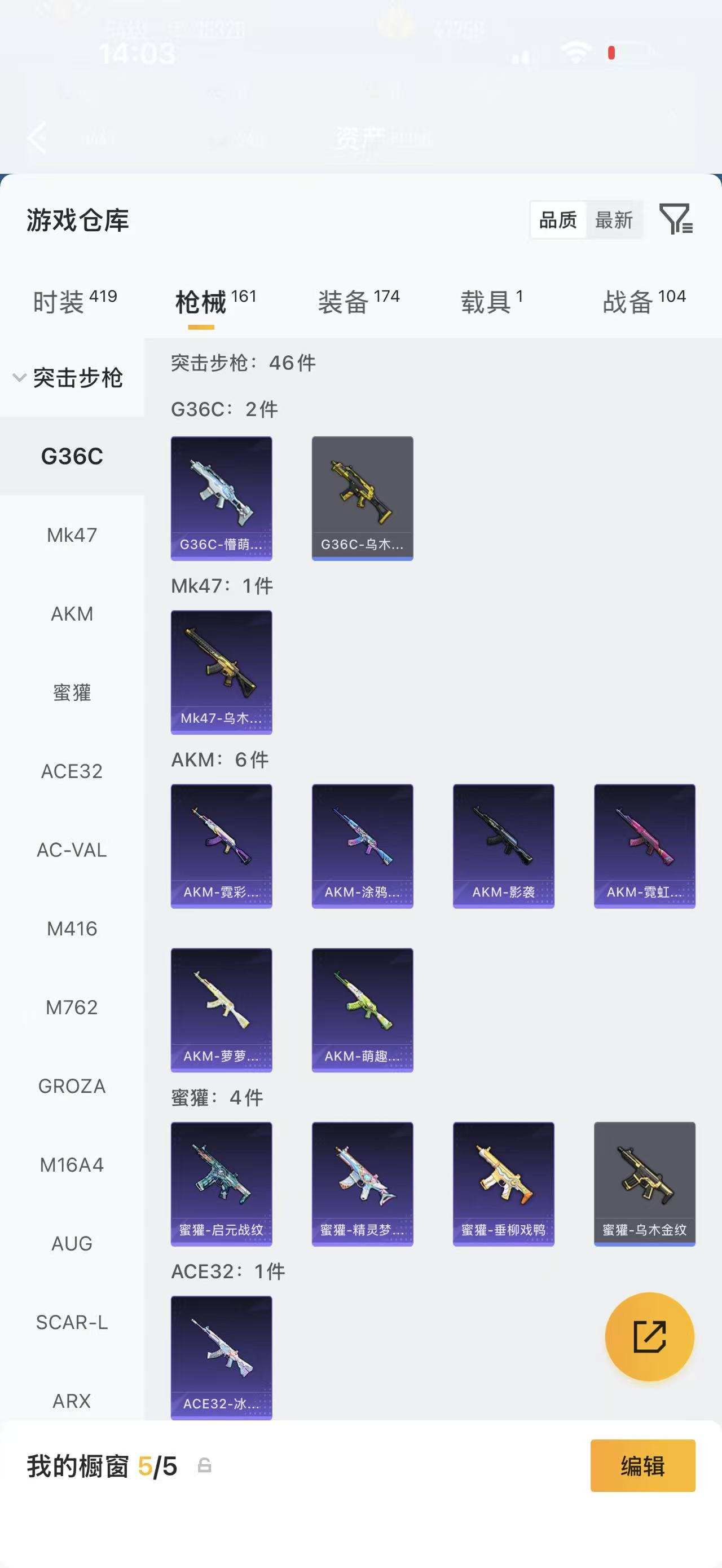
Task: Go back with the top arrow
Action: [38, 137]
